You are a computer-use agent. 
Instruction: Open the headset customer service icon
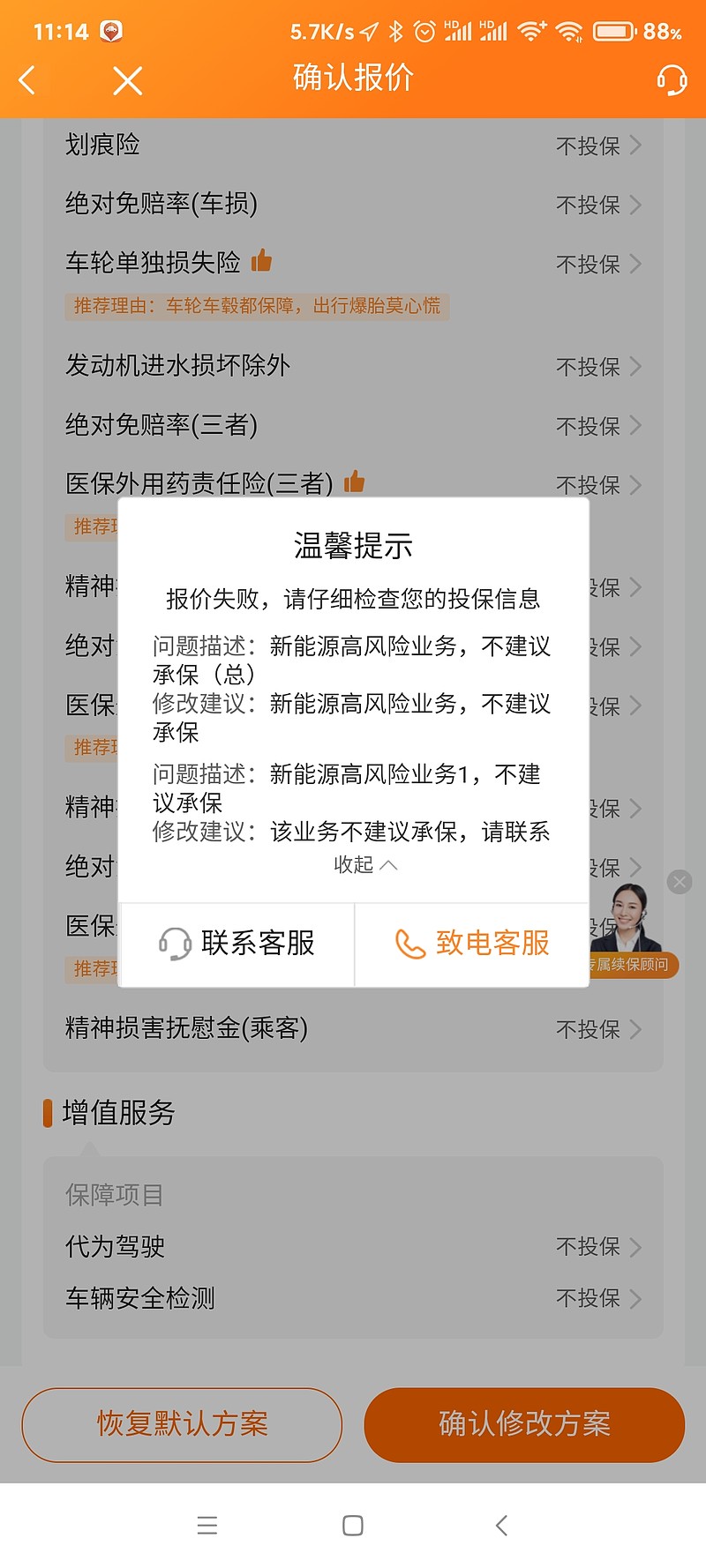point(672,80)
